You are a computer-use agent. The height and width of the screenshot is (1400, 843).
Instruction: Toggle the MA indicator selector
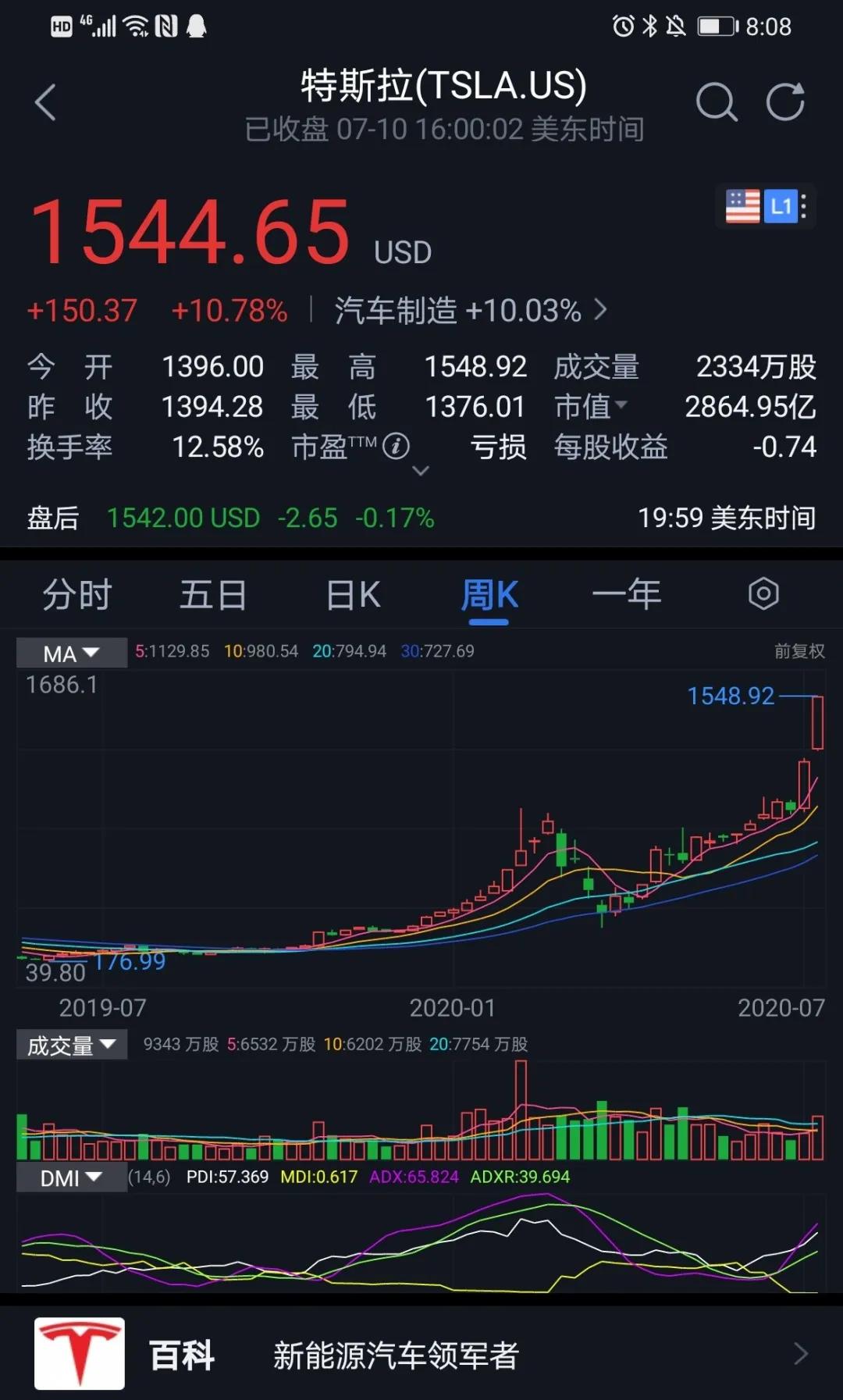[70, 653]
